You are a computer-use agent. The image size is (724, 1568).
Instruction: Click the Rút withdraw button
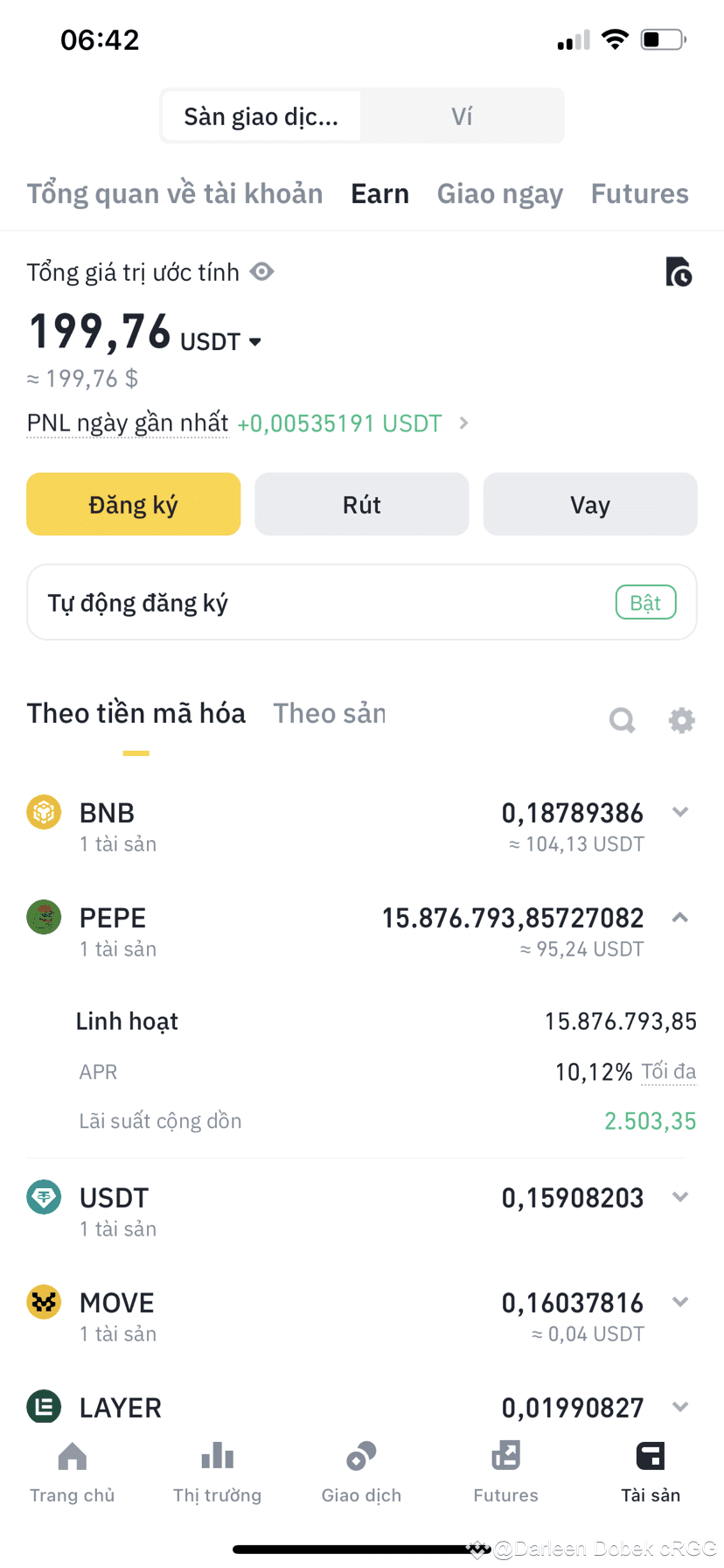click(x=361, y=504)
